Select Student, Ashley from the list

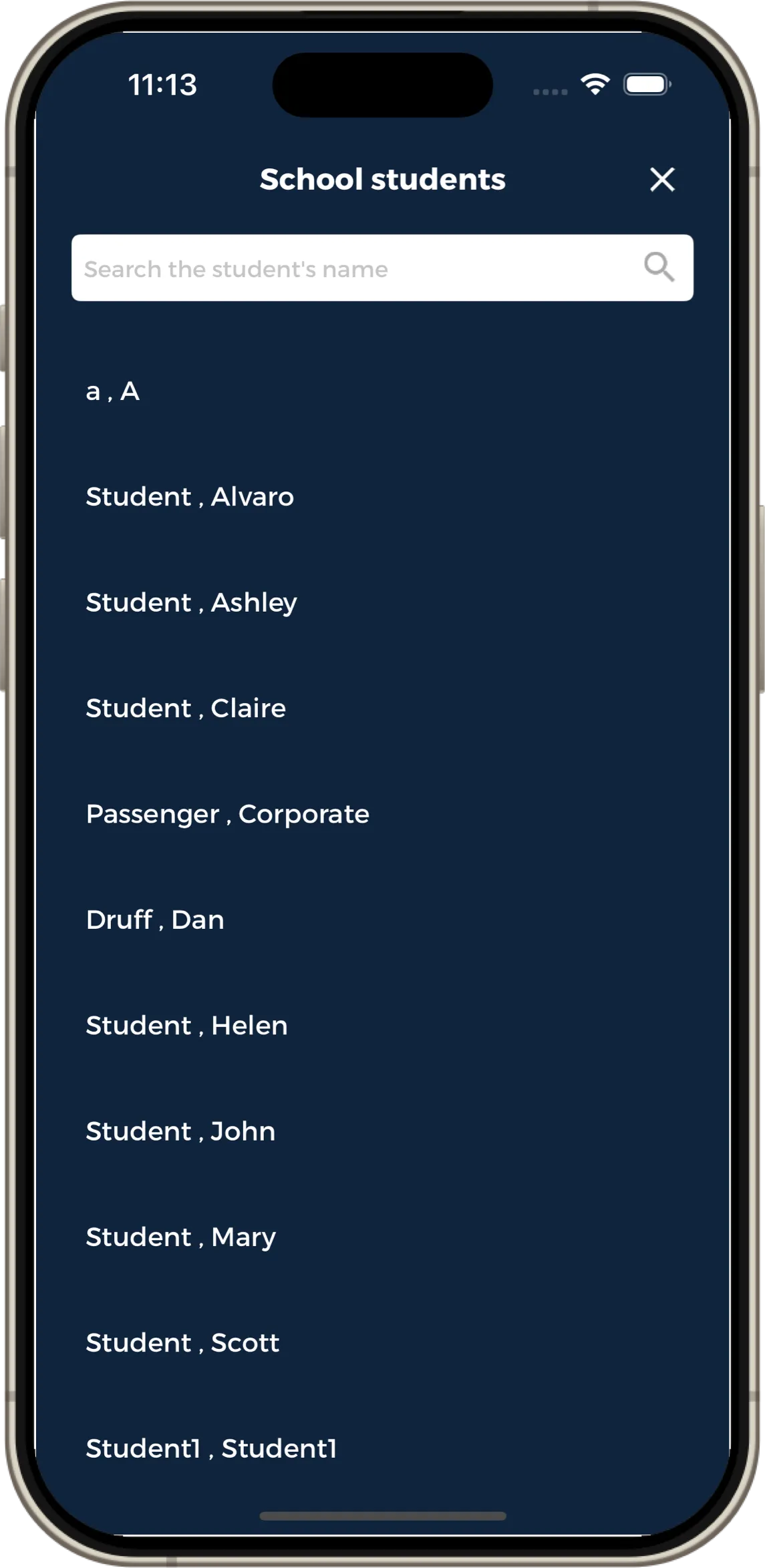192,602
